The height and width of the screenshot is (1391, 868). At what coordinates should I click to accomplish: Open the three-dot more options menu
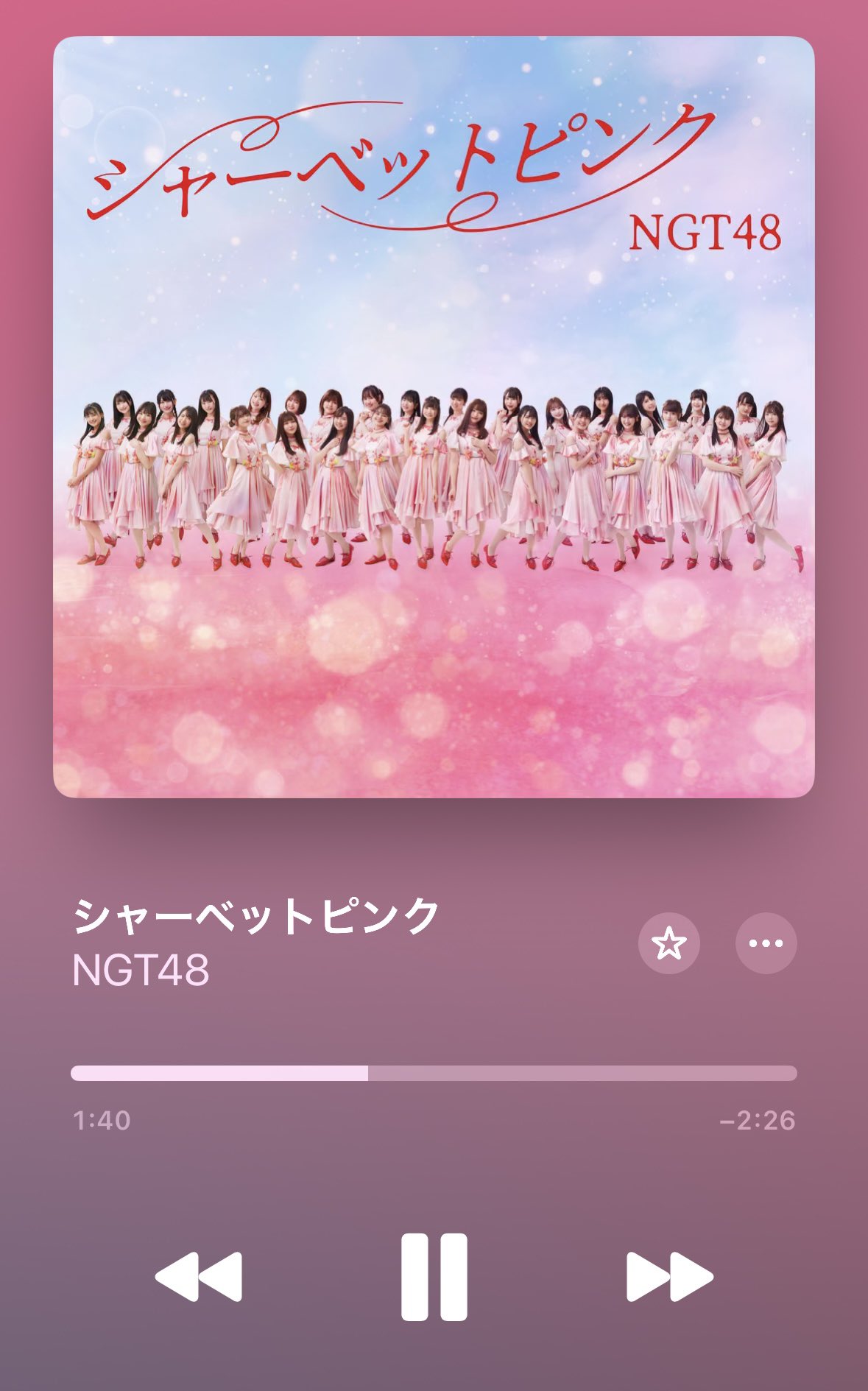(x=766, y=943)
